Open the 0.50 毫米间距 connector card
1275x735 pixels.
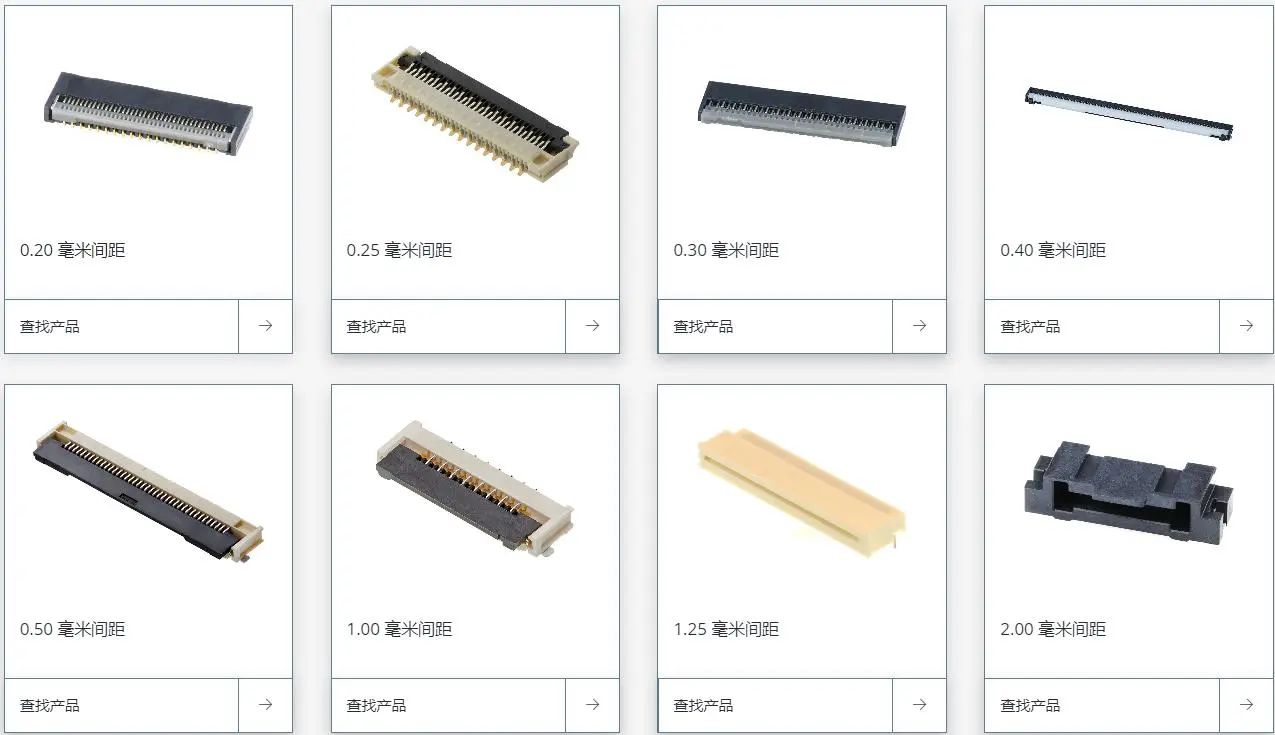(148, 530)
